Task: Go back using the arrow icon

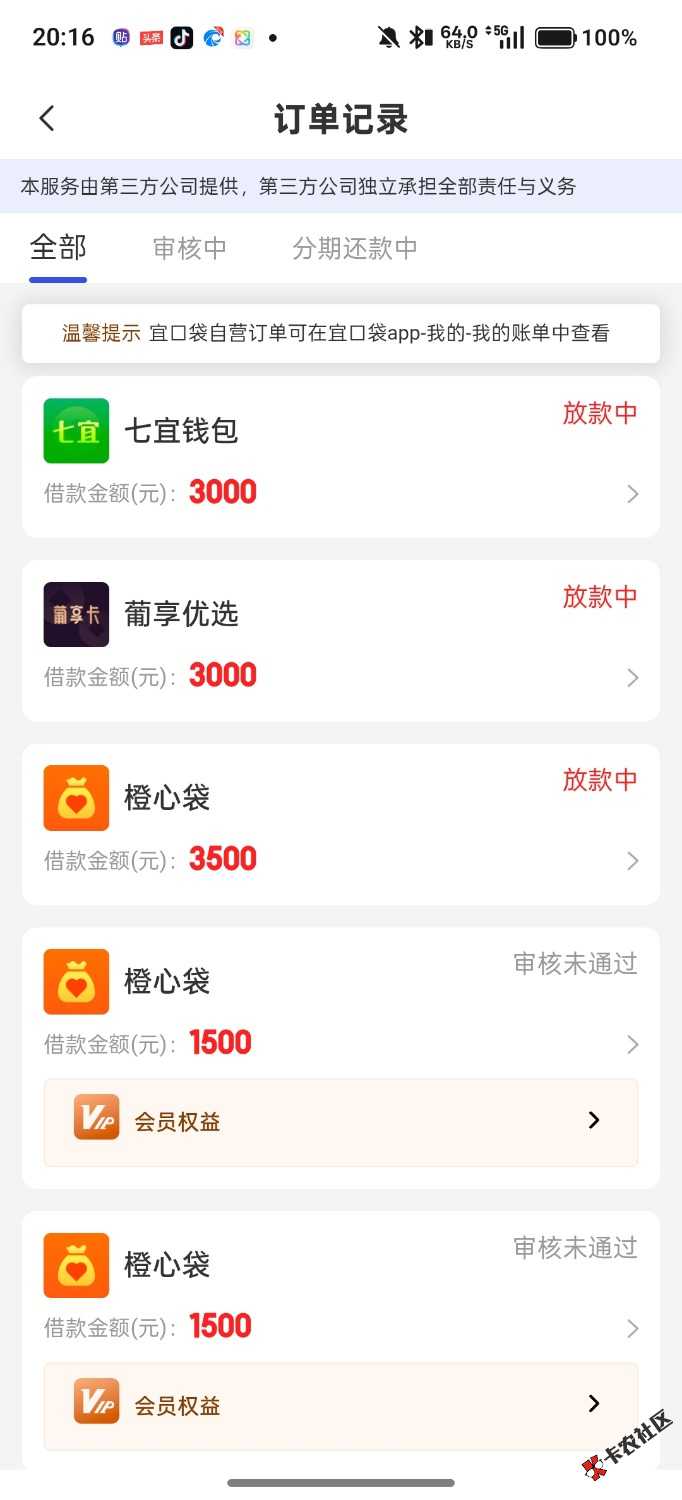Action: click(x=46, y=119)
